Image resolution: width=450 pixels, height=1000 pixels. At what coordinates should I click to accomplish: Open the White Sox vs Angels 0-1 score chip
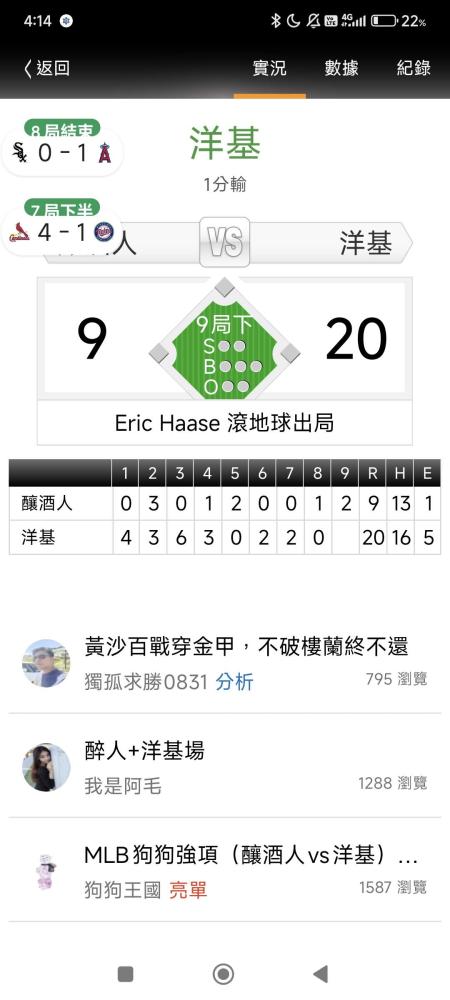coord(62,153)
